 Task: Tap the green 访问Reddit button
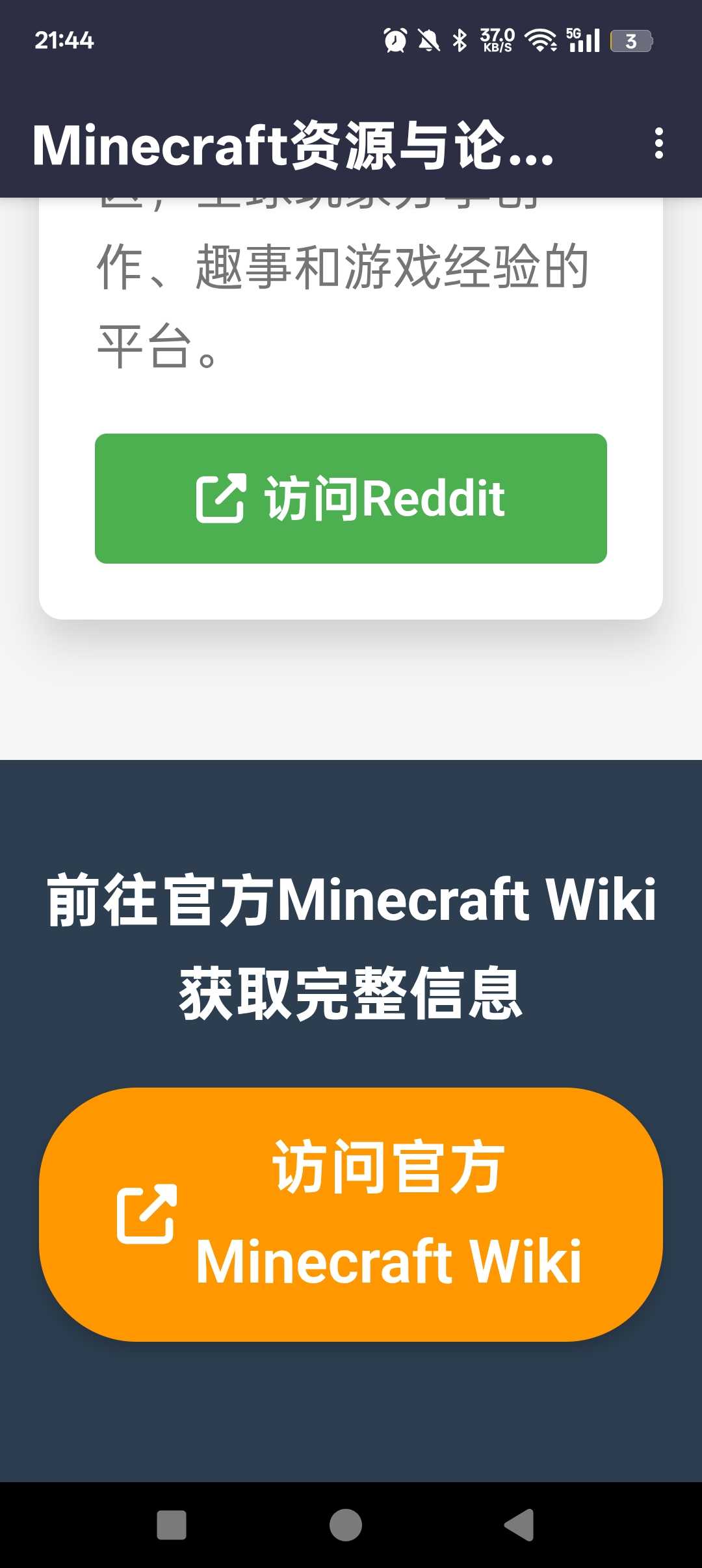(x=351, y=498)
